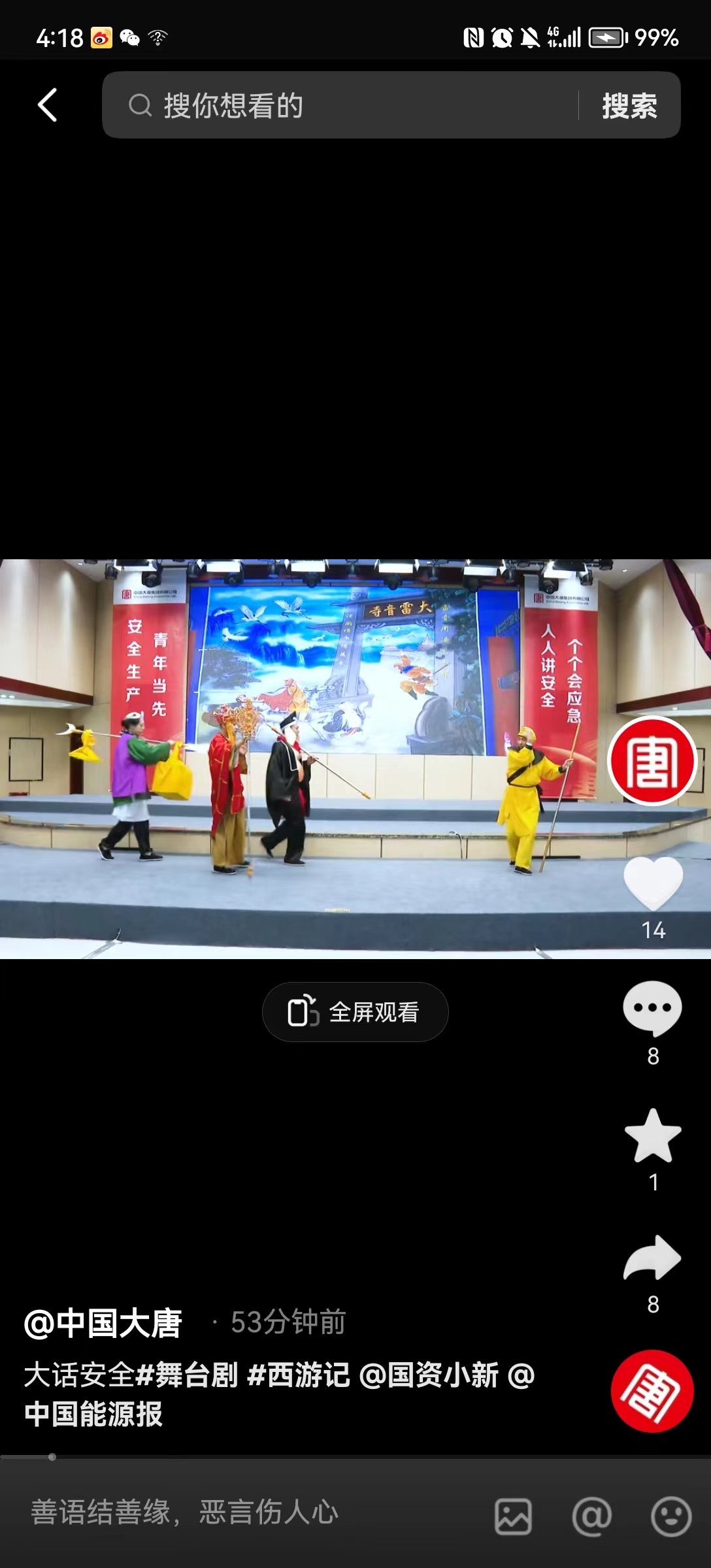This screenshot has width=711, height=1568.
Task: Go back using the top-left arrow
Action: (x=47, y=105)
